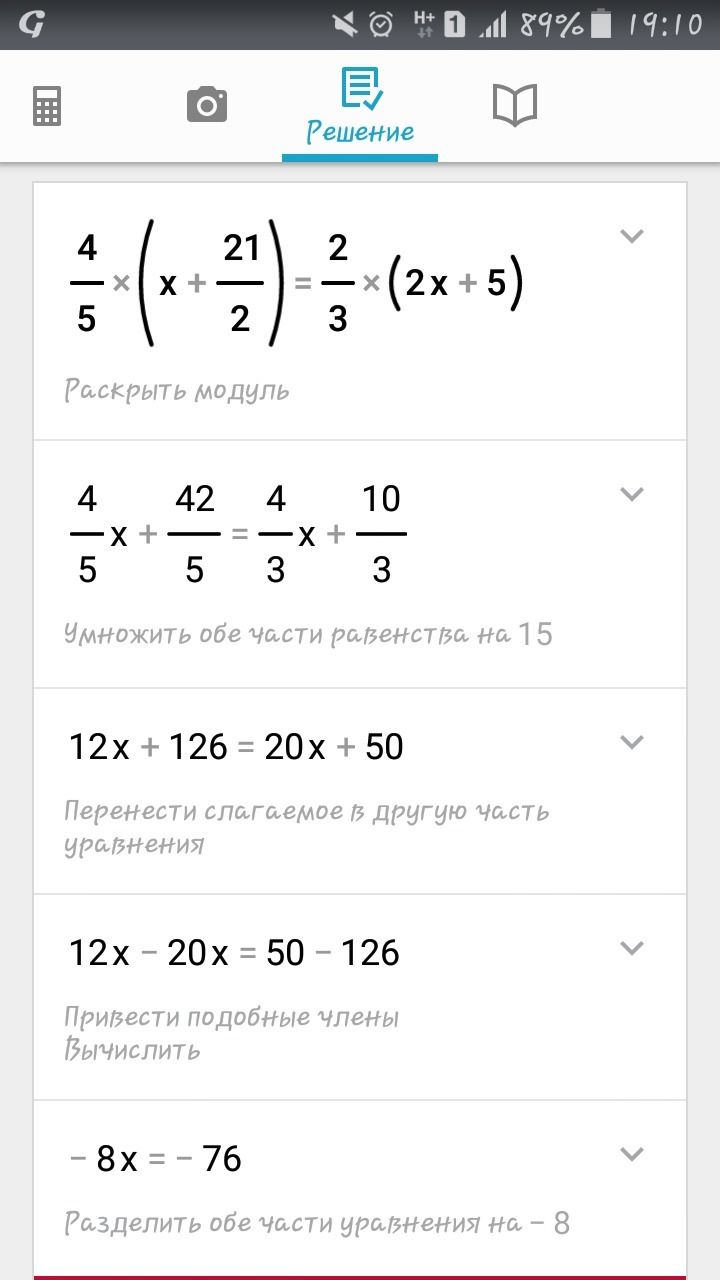This screenshot has width=720, height=1280.
Task: Switch to the calculator tab
Action: [47, 106]
